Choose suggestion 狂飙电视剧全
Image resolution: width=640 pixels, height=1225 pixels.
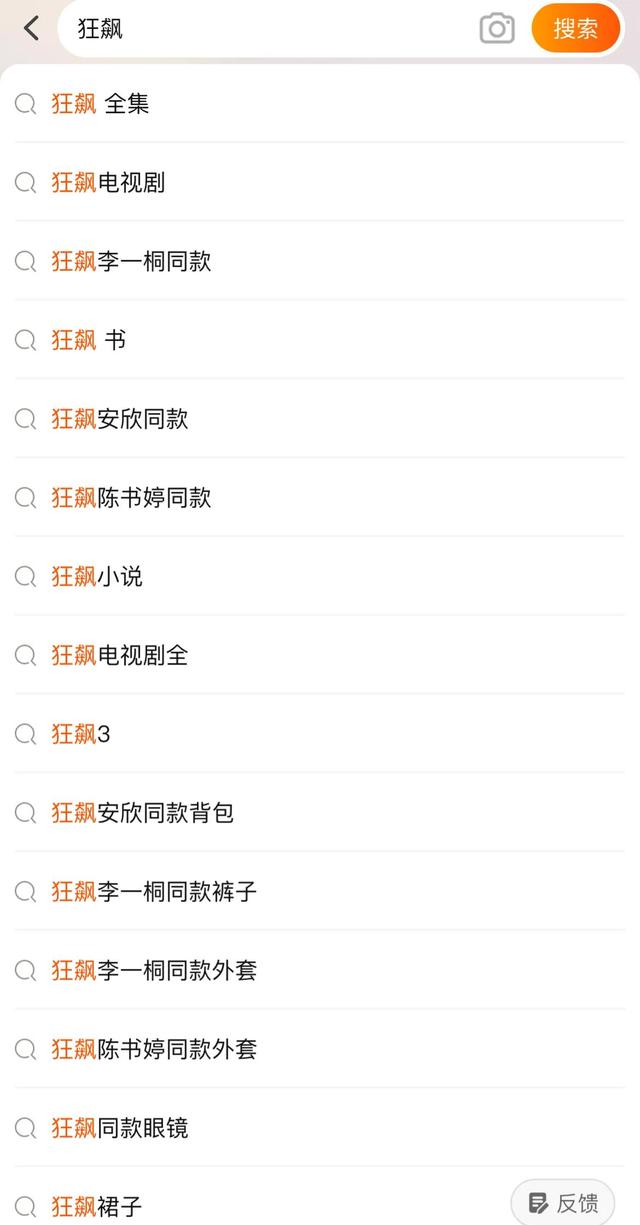320,656
